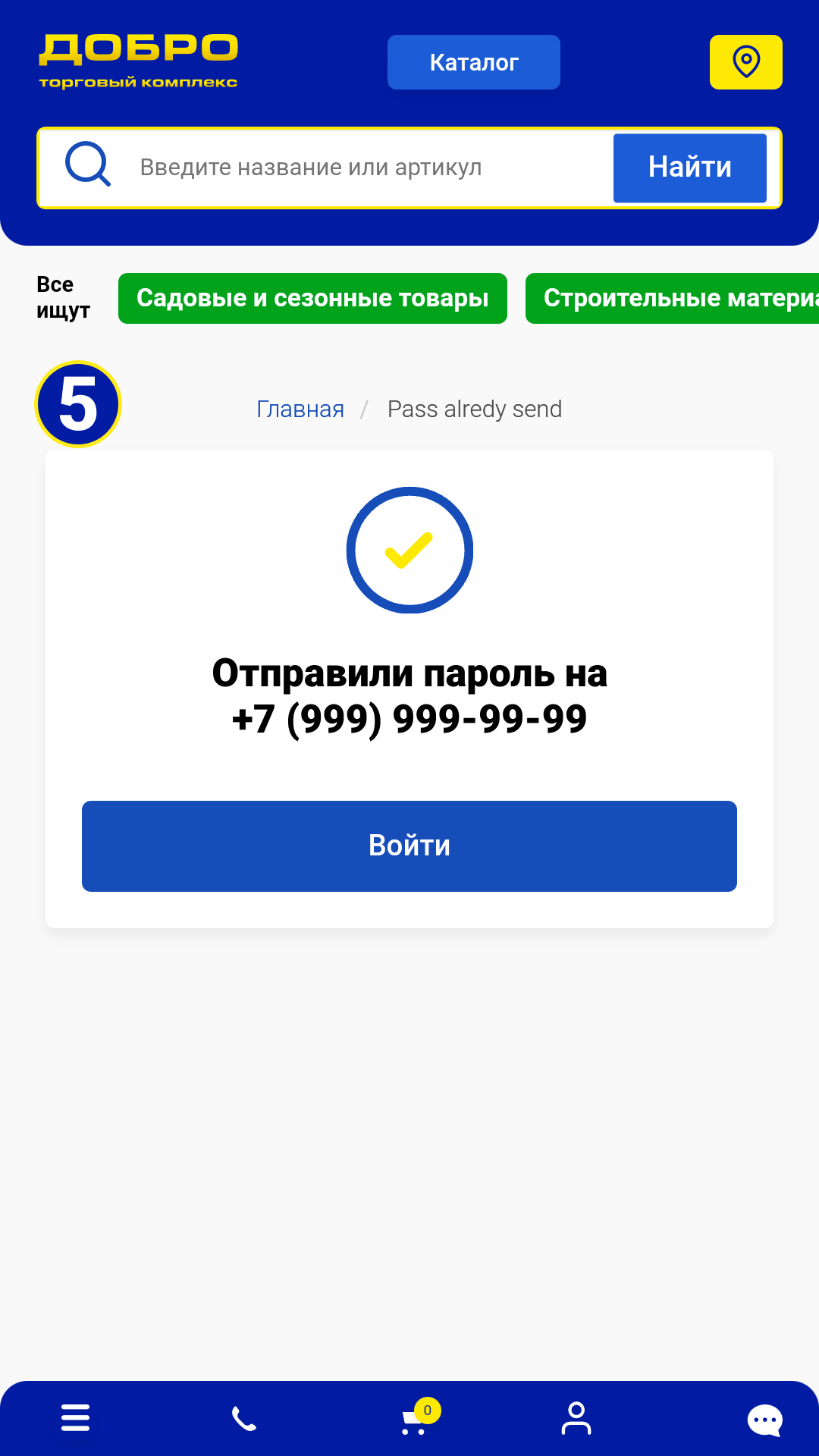819x1456 pixels.
Task: Tap the blue Войти button
Action: tap(409, 846)
